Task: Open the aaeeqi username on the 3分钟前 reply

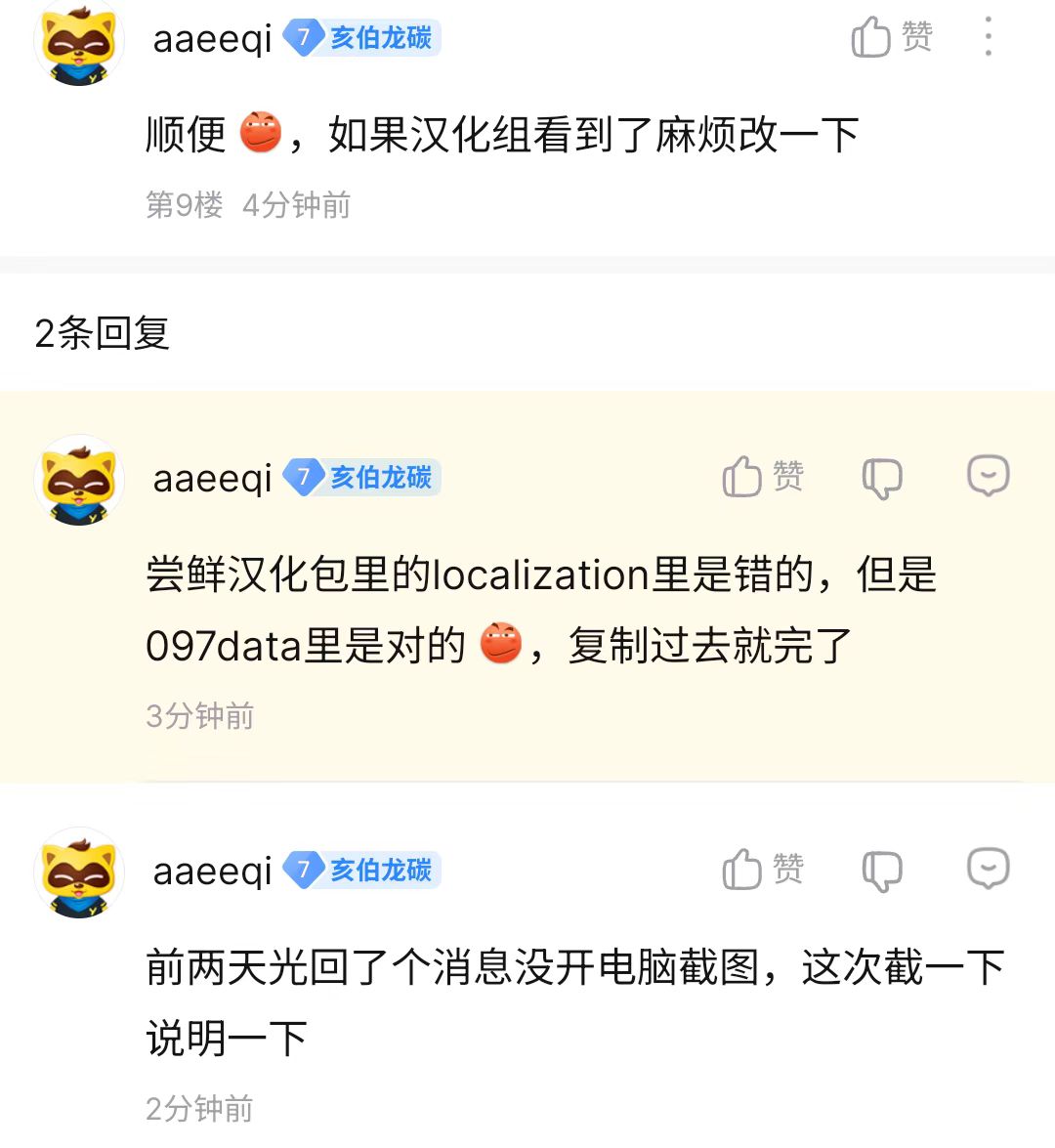Action: click(x=212, y=479)
